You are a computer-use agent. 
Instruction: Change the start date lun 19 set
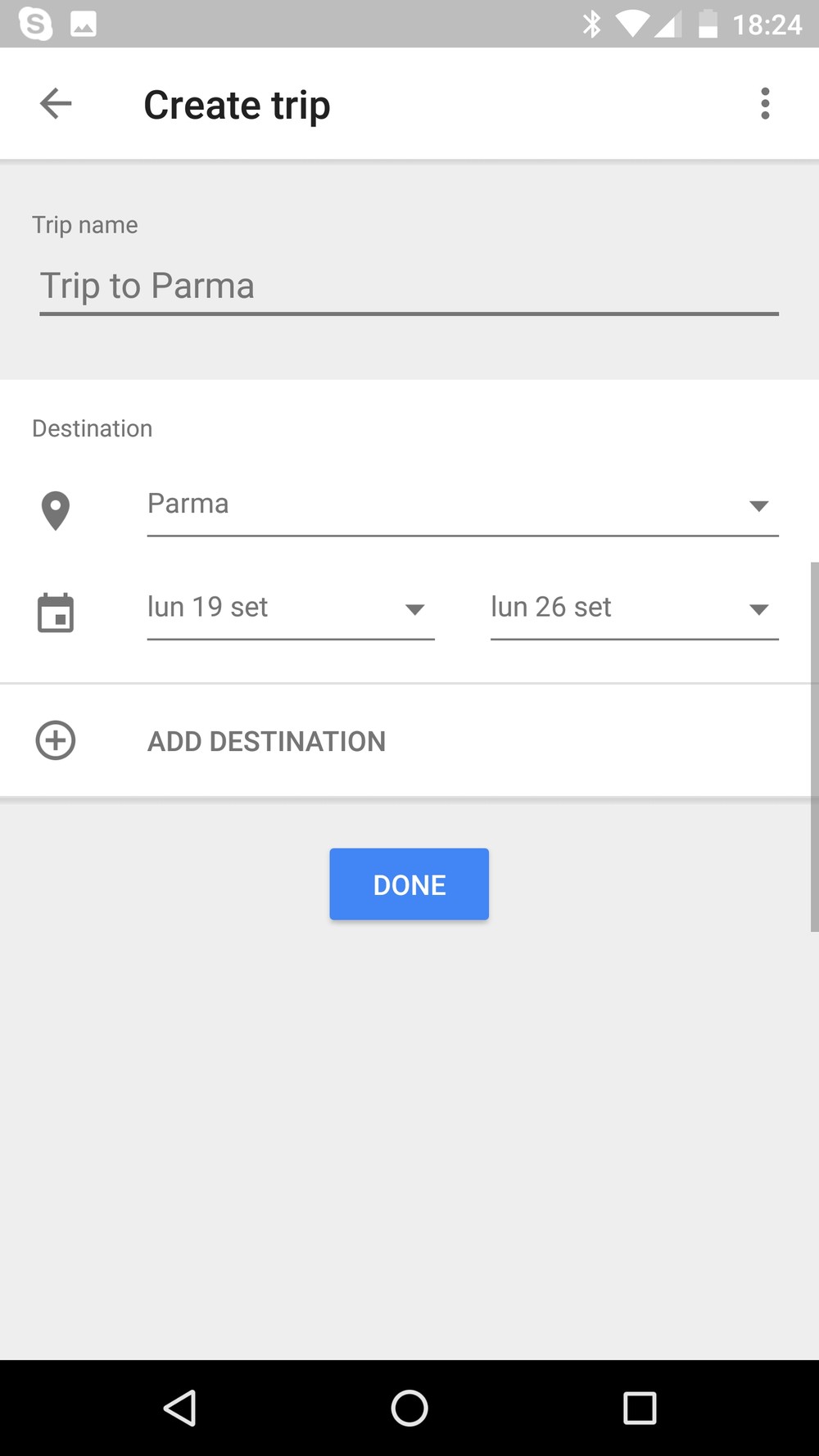291,608
